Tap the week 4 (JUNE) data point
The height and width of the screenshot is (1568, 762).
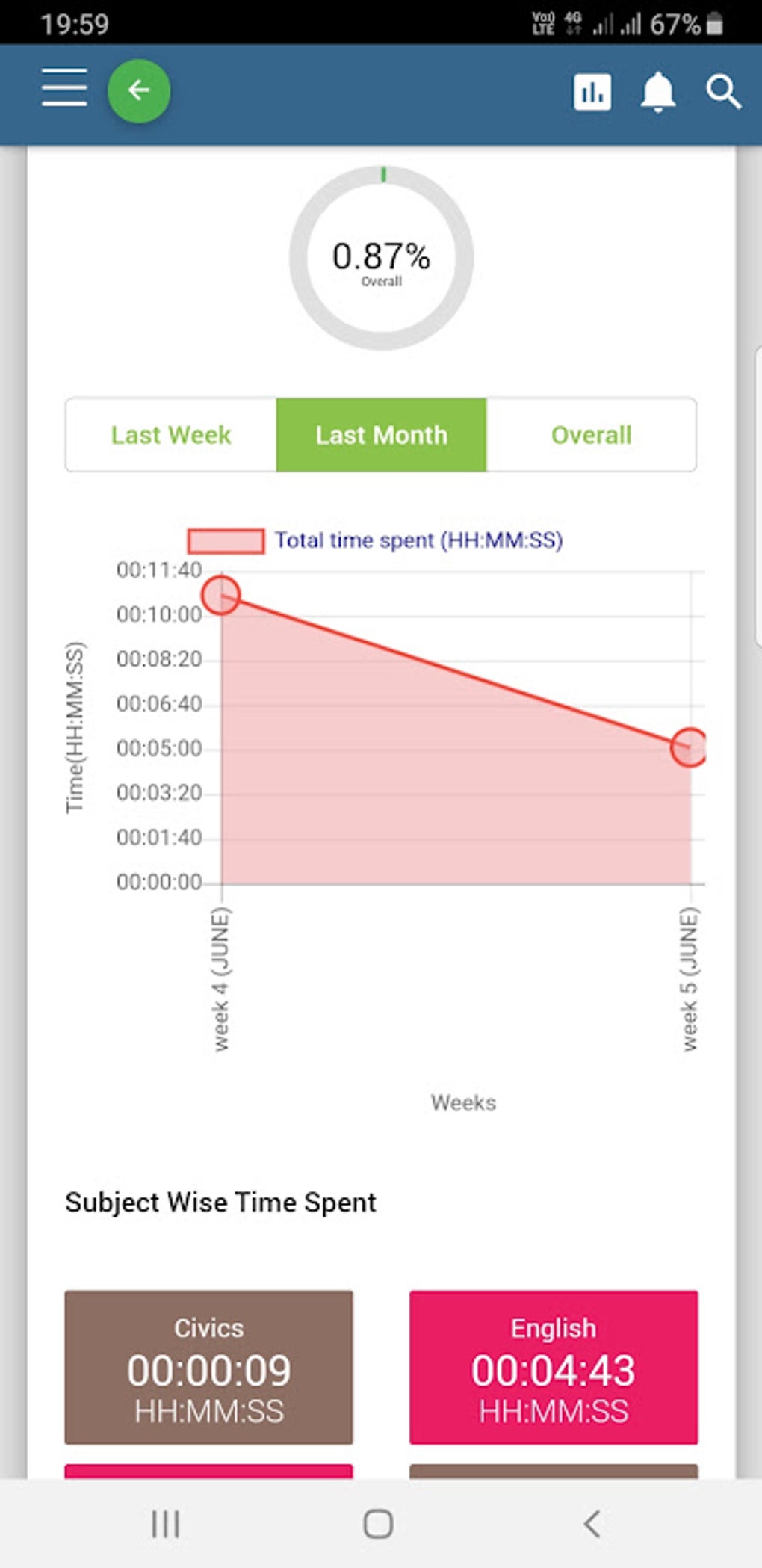221,595
